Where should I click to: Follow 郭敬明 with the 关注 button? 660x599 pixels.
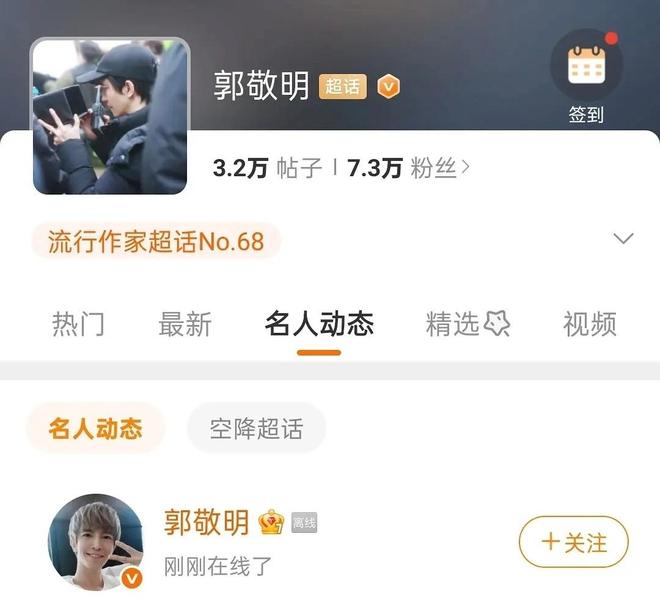coord(573,543)
